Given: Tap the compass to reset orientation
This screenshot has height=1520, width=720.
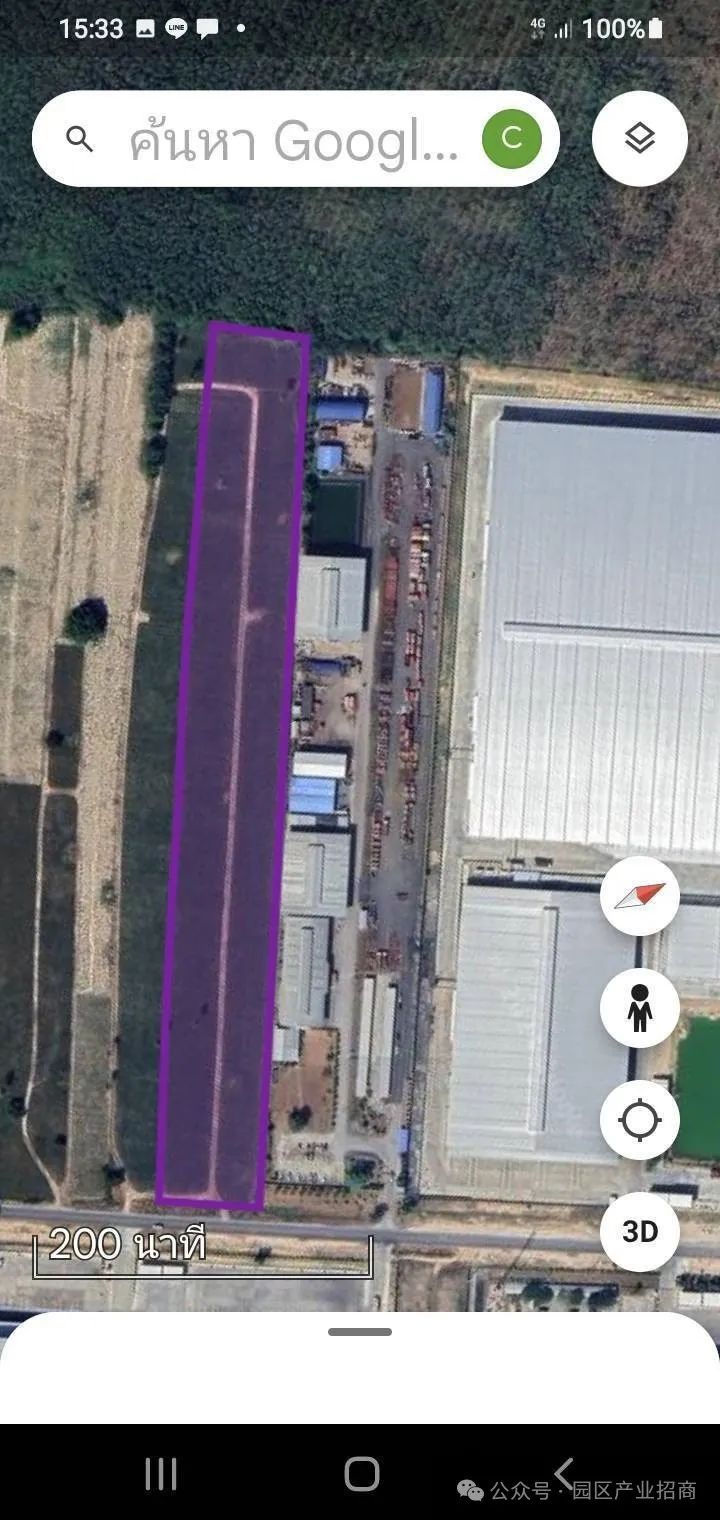Looking at the screenshot, I should (x=639, y=895).
